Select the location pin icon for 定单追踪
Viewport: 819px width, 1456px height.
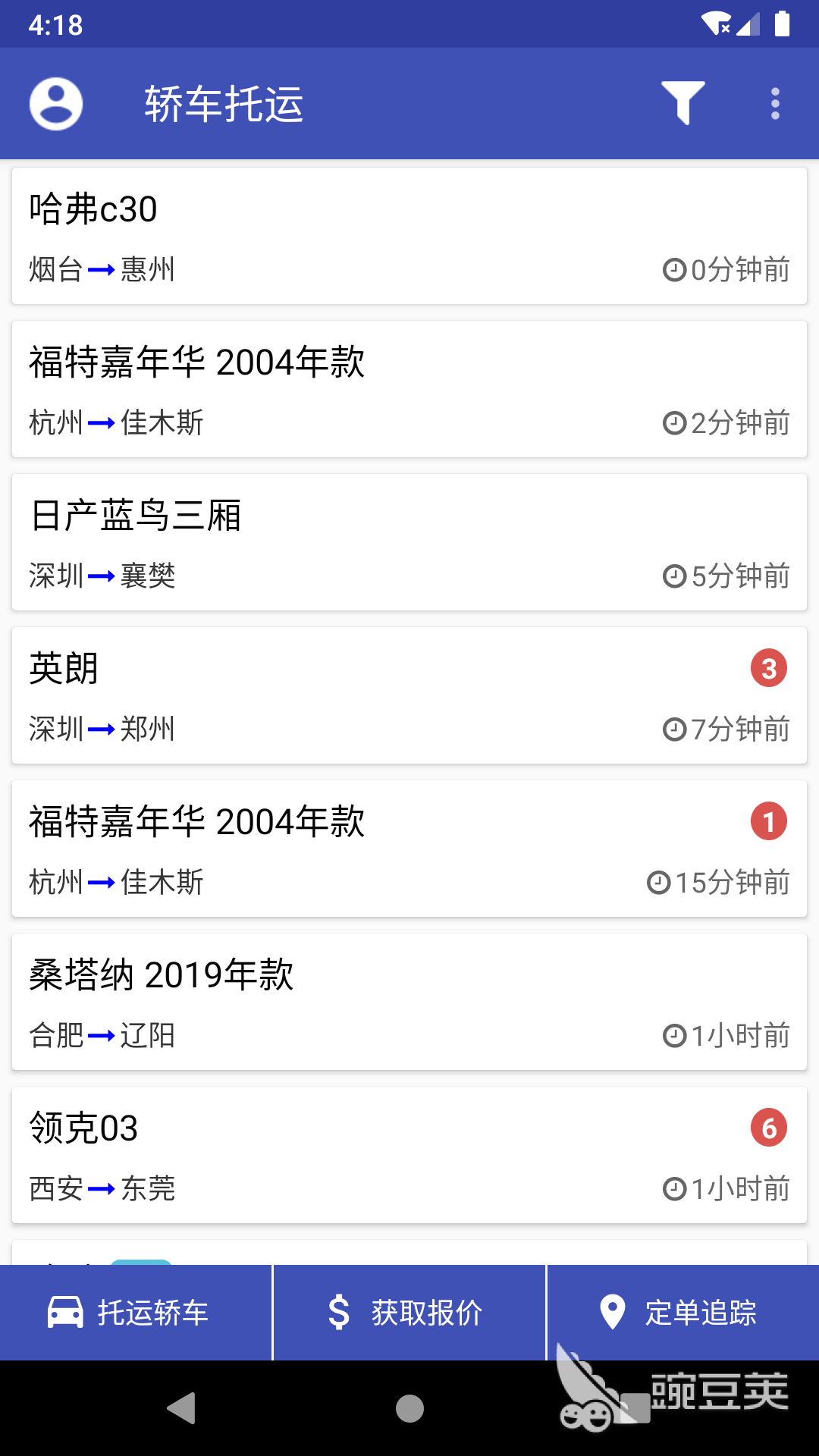tap(611, 1310)
